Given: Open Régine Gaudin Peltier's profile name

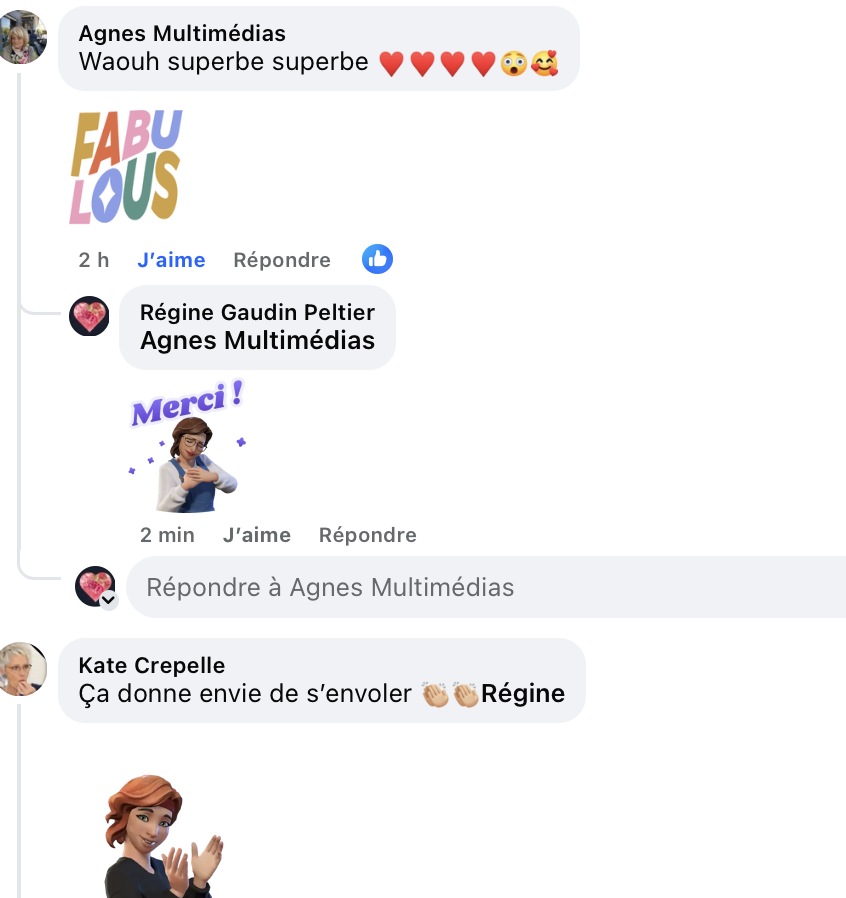Looking at the screenshot, I should tap(256, 313).
